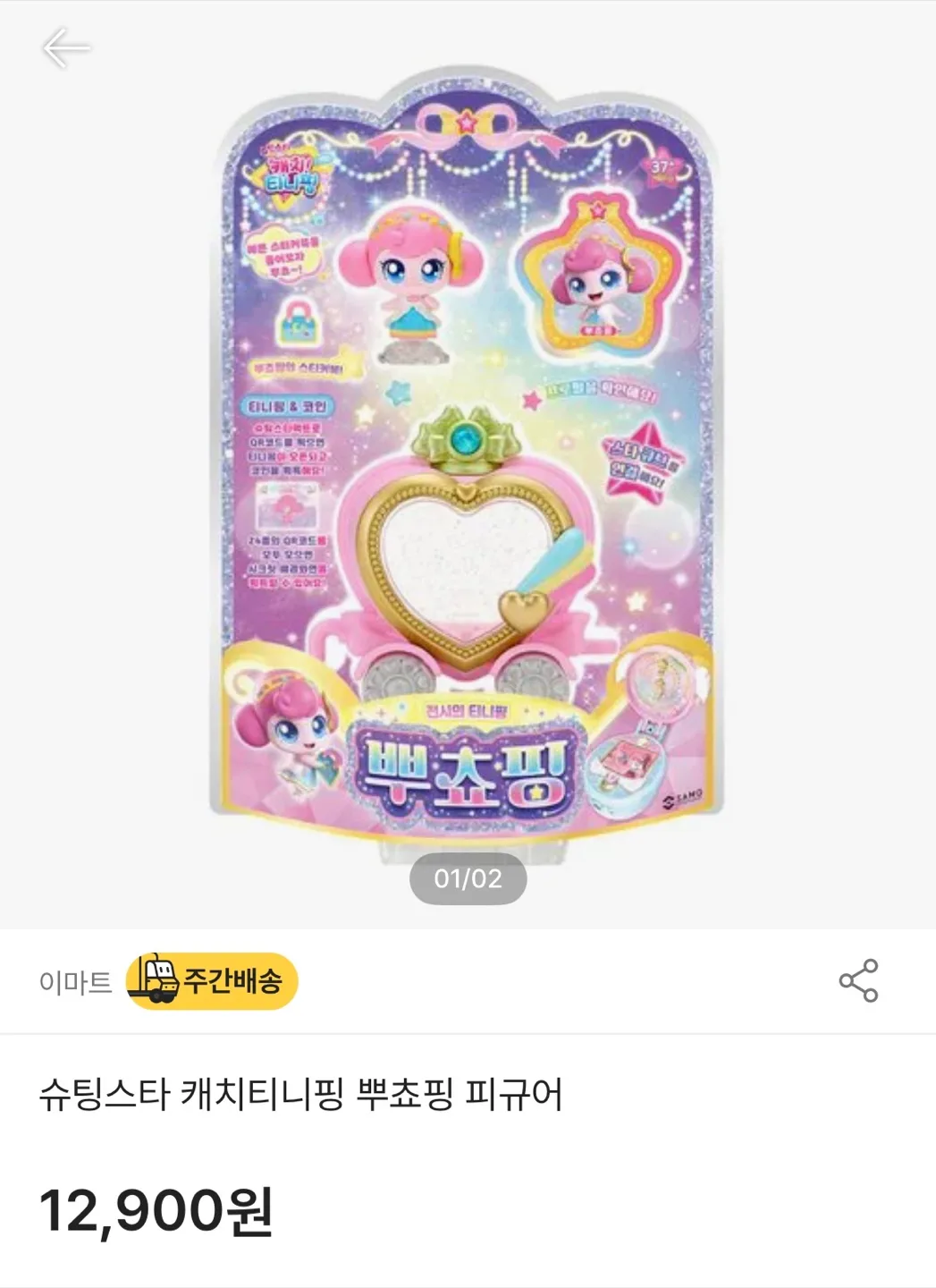Tap the 주간배송 delivery badge
Image resolution: width=936 pixels, height=1288 pixels.
click(x=212, y=981)
